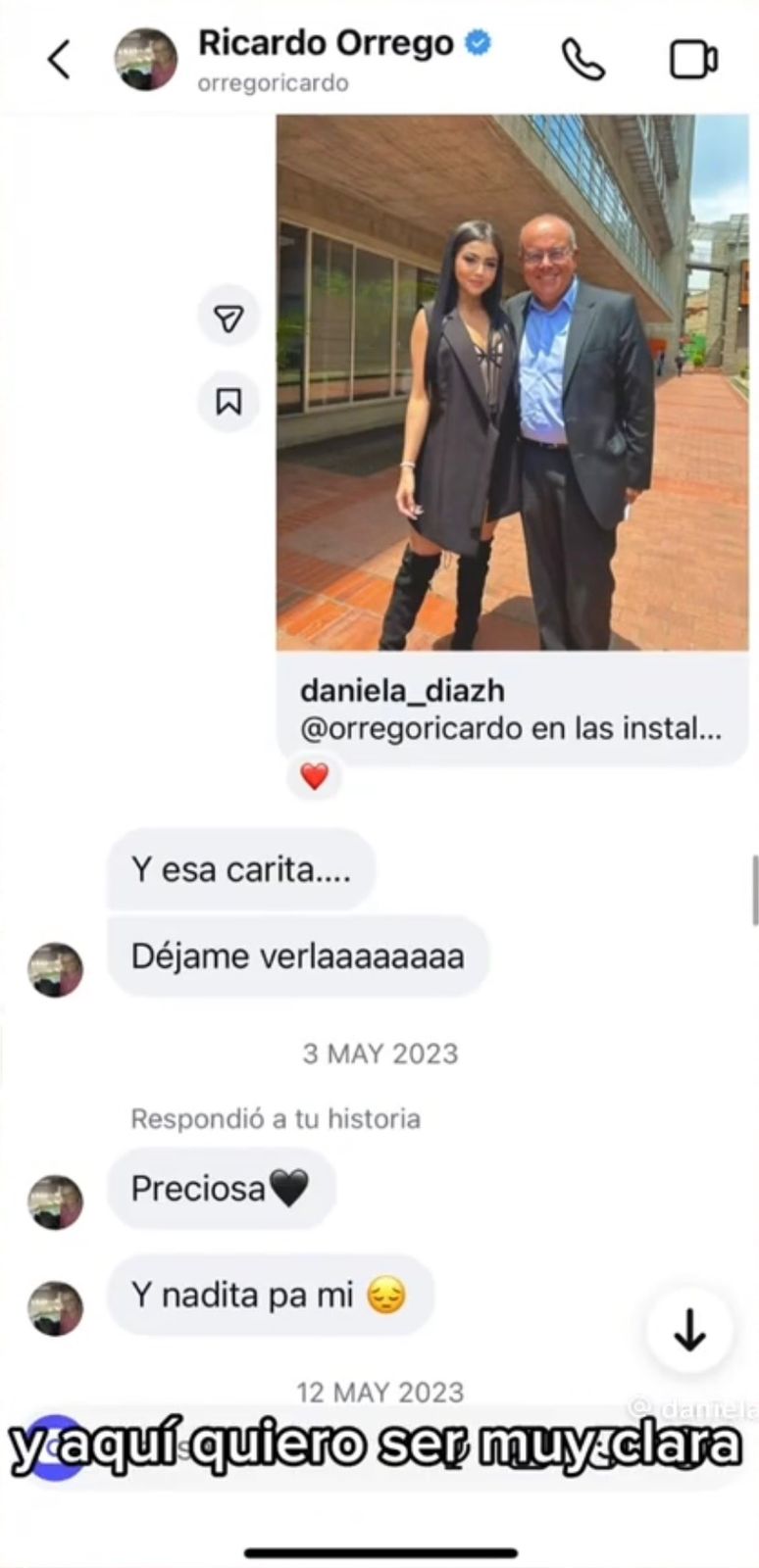Tap the back arrow to leave the chat
This screenshot has width=759, height=1568.
[x=59, y=59]
